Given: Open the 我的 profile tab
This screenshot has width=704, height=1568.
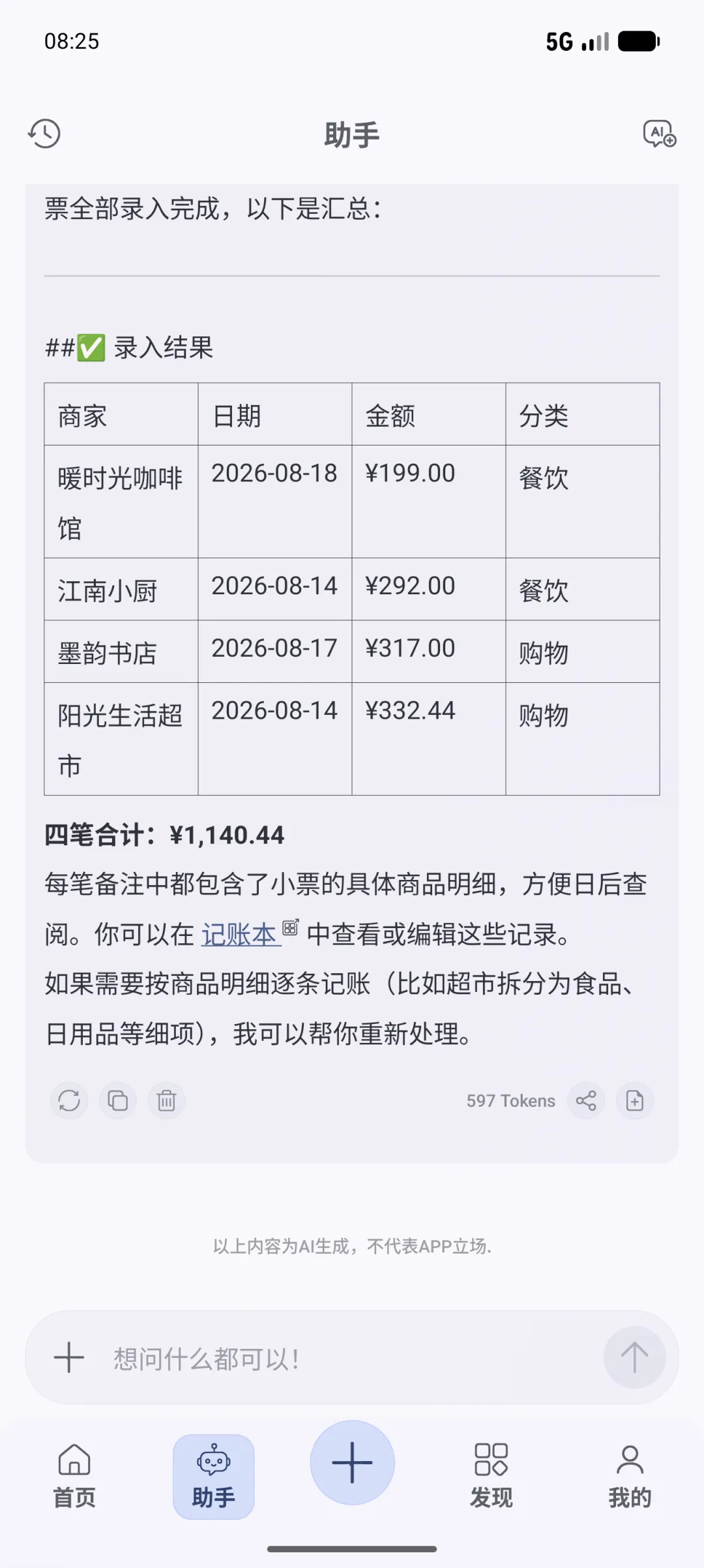Looking at the screenshot, I should pos(630,1476).
